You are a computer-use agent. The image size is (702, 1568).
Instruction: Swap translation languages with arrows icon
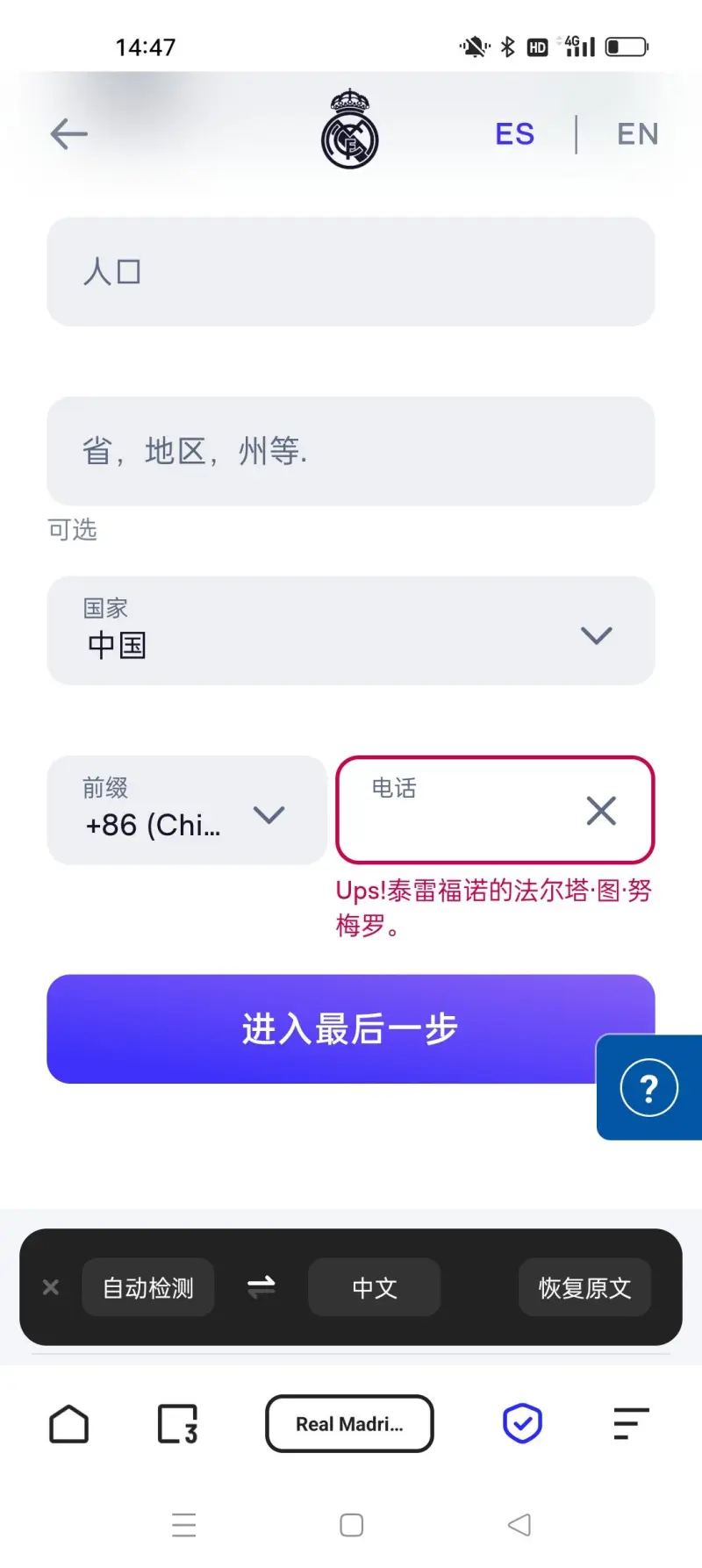tap(261, 1287)
